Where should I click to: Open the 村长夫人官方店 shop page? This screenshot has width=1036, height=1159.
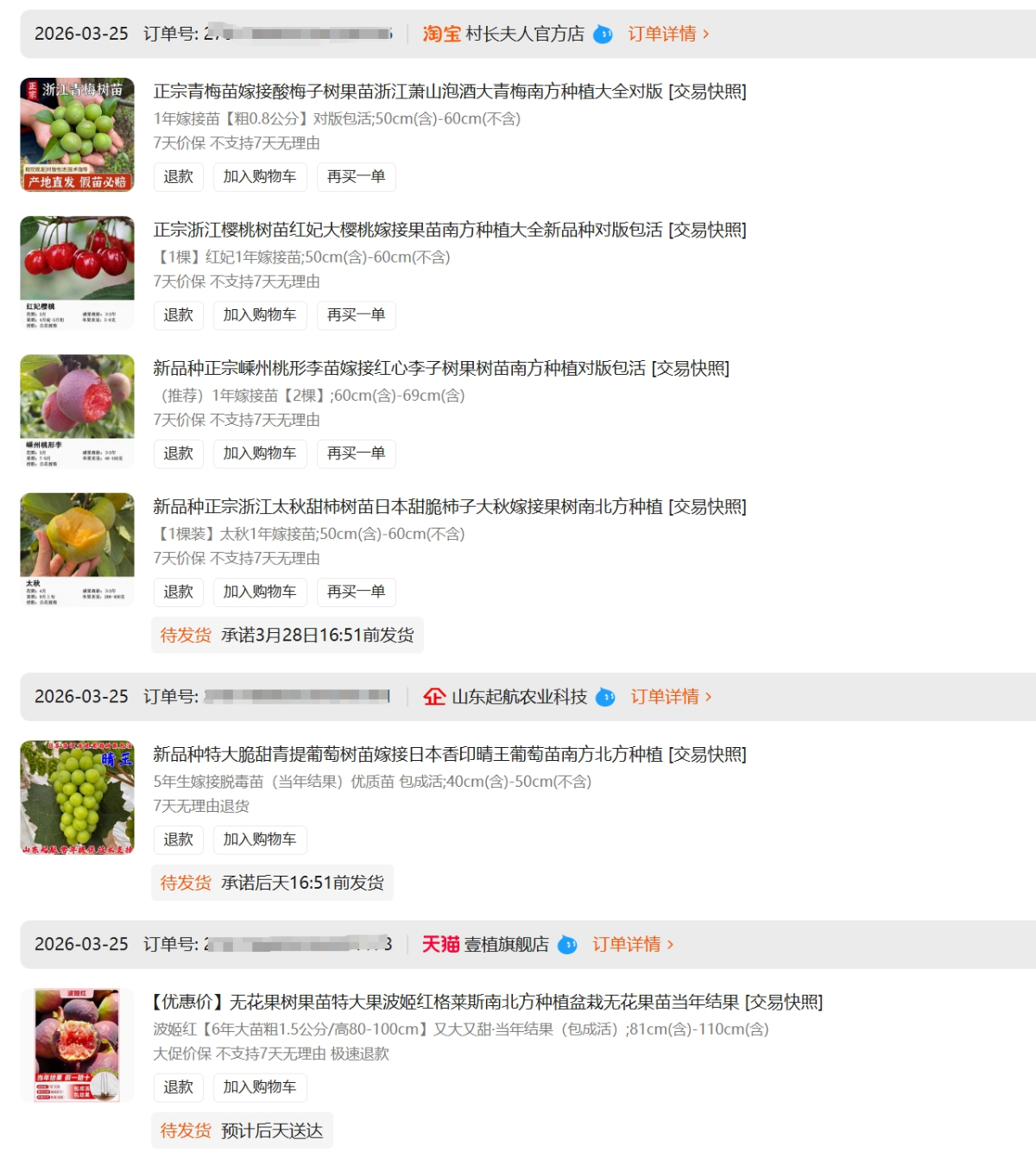(524, 34)
